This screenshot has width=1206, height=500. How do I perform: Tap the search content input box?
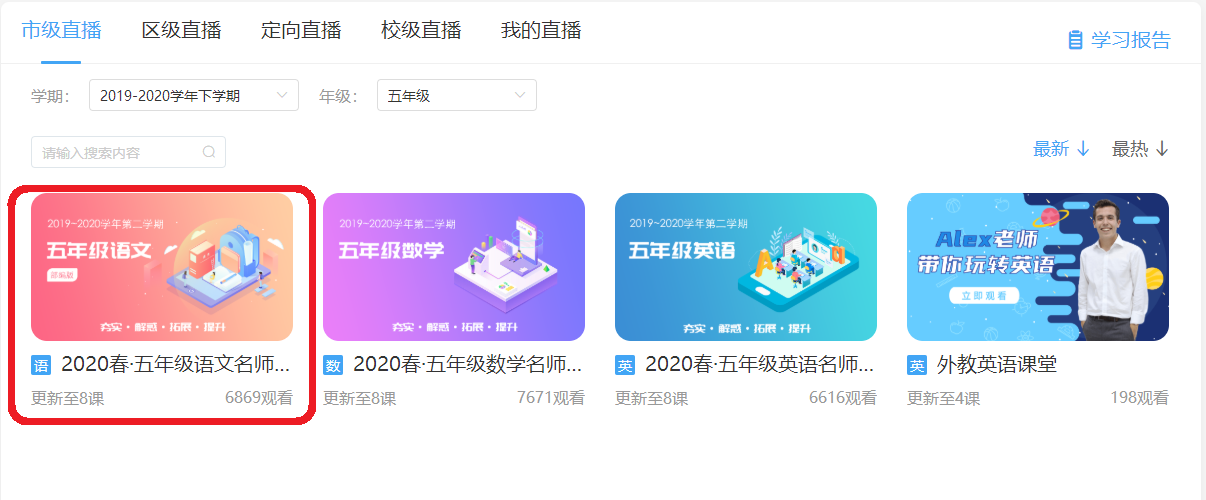tap(120, 152)
